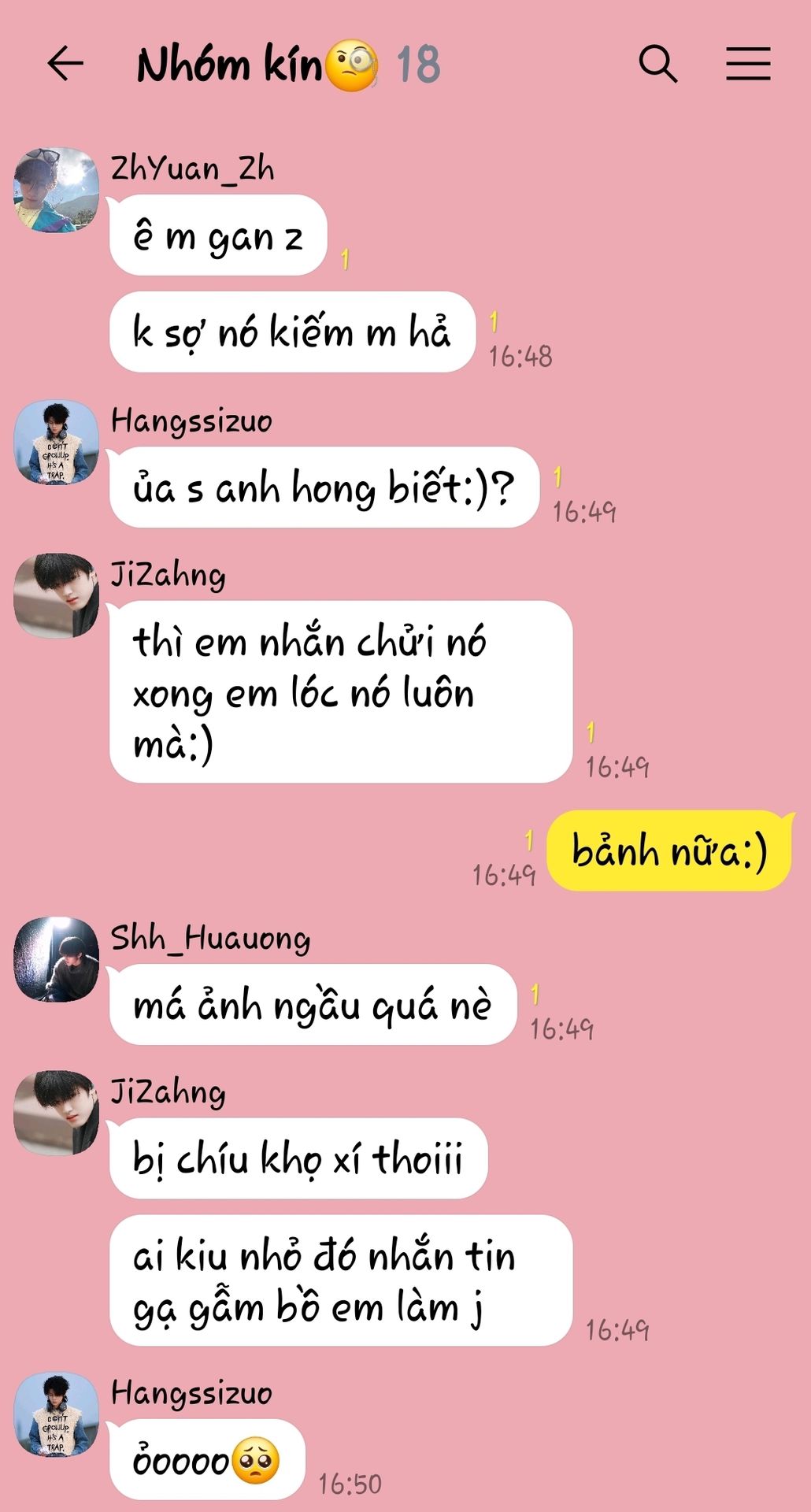
Task: View ZhYuan_Zh's profile picture
Action: pyautogui.click(x=57, y=190)
